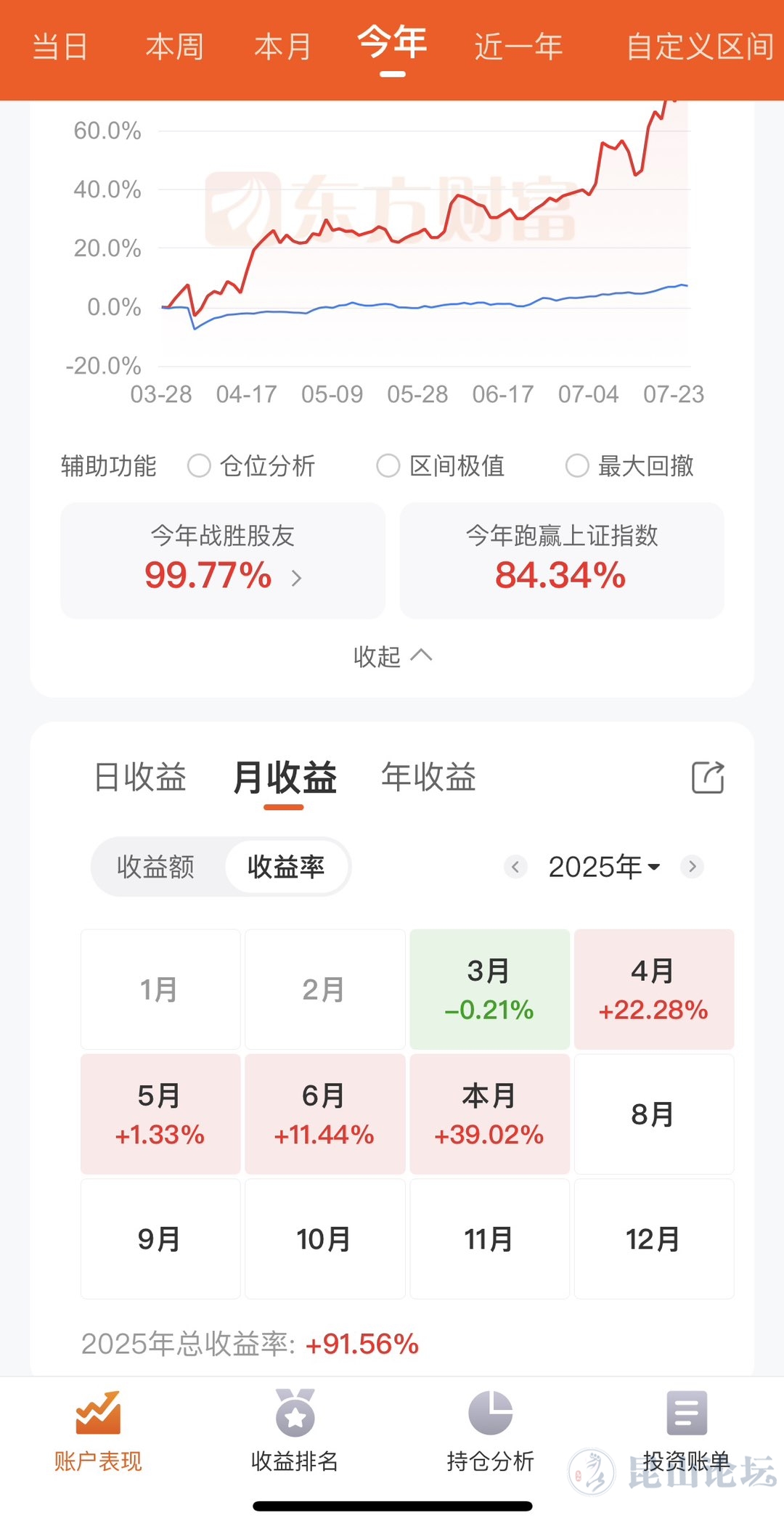Share the monthly earnings card

(x=708, y=778)
